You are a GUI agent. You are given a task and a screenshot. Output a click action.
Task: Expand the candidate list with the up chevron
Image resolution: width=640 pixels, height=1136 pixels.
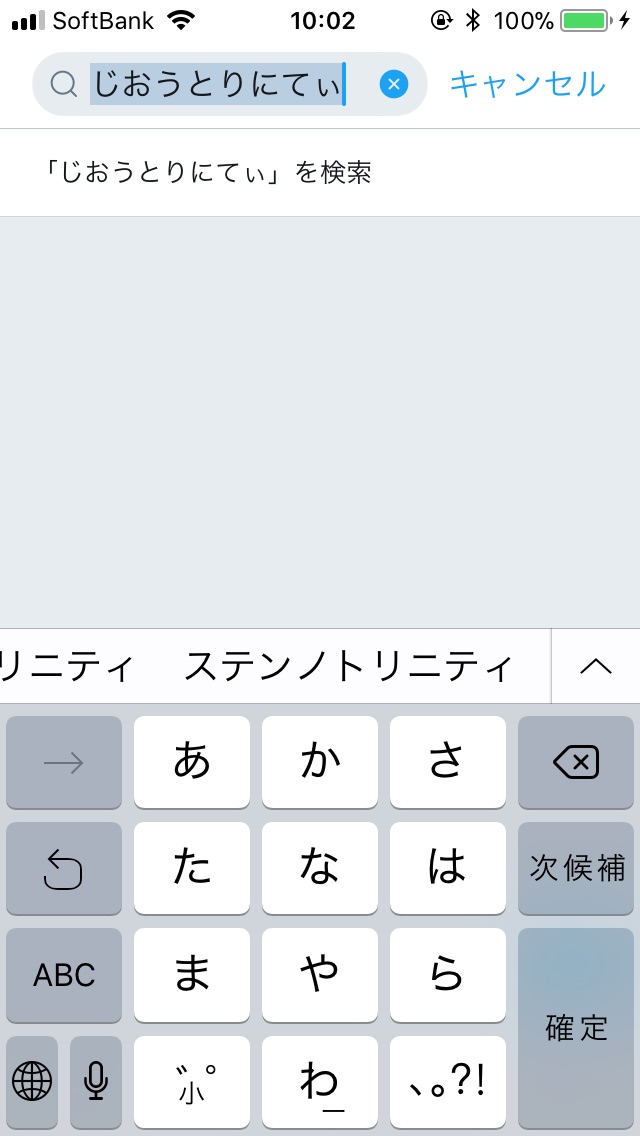pos(596,666)
